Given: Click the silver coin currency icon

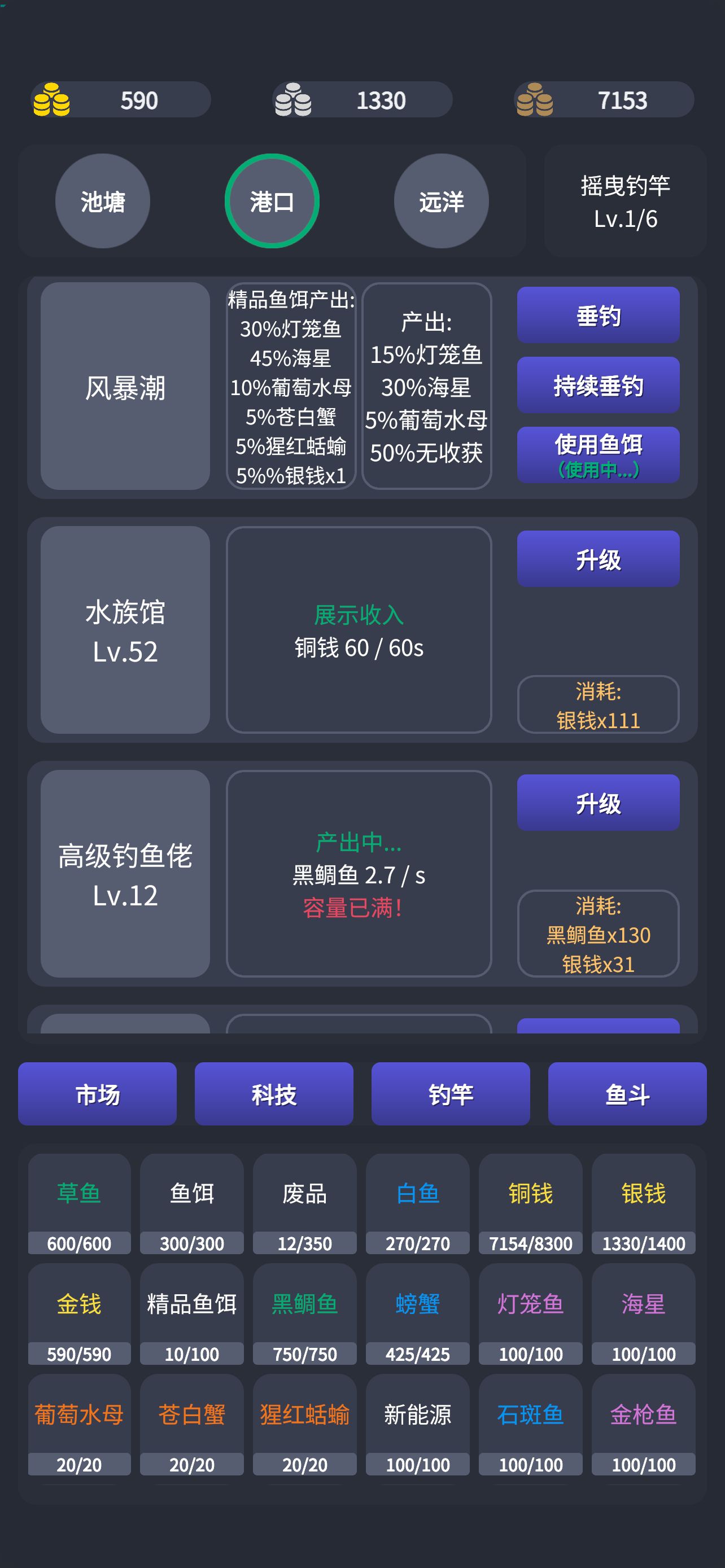Looking at the screenshot, I should pos(294,100).
